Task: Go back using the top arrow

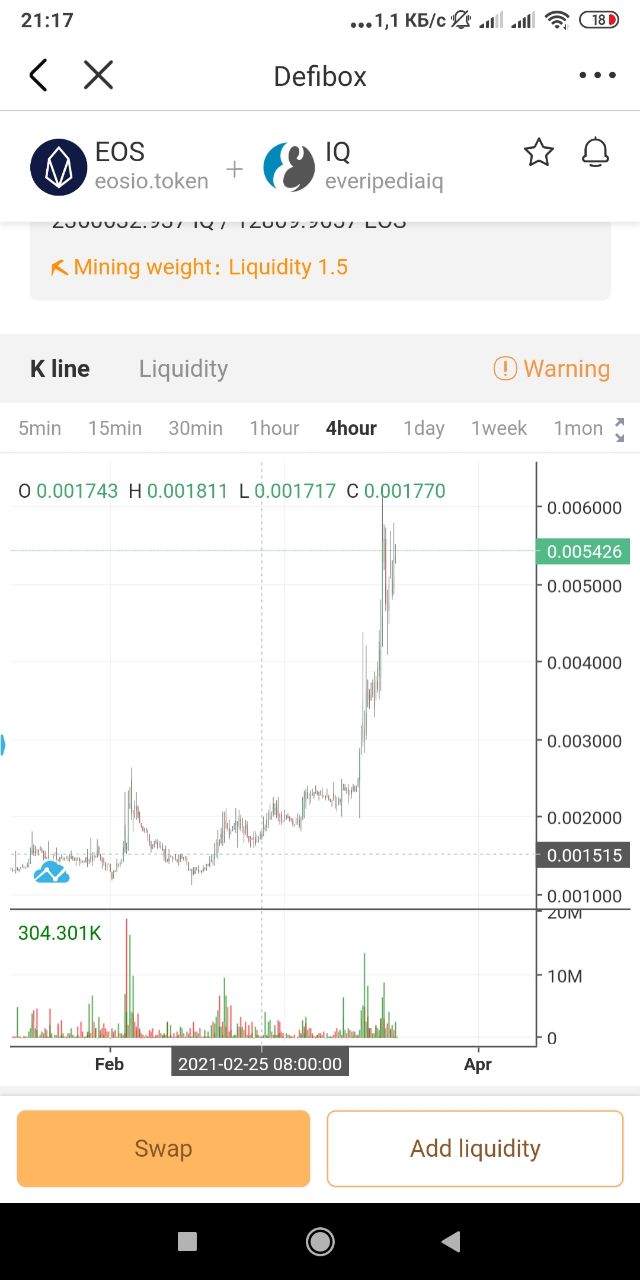Action: (x=38, y=76)
